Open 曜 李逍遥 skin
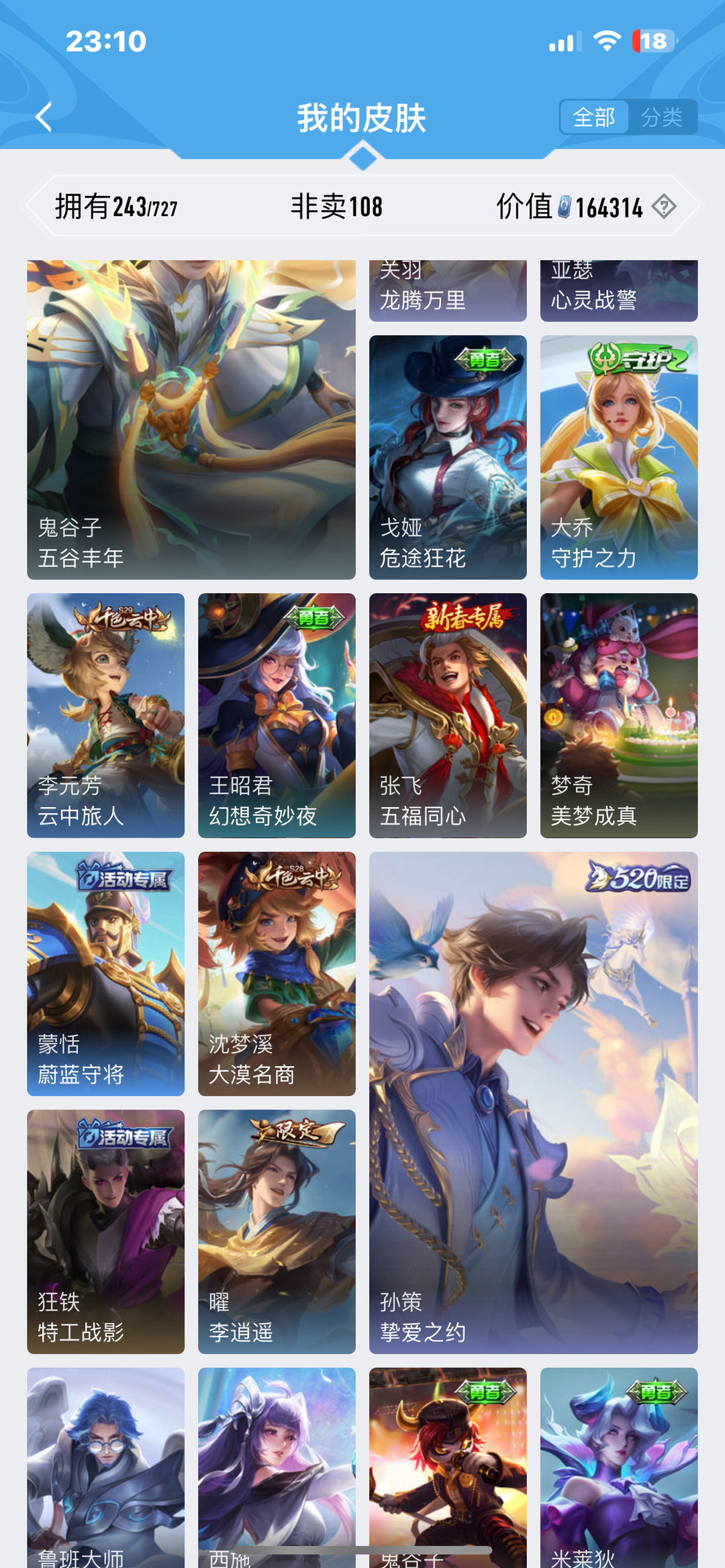 click(277, 1231)
